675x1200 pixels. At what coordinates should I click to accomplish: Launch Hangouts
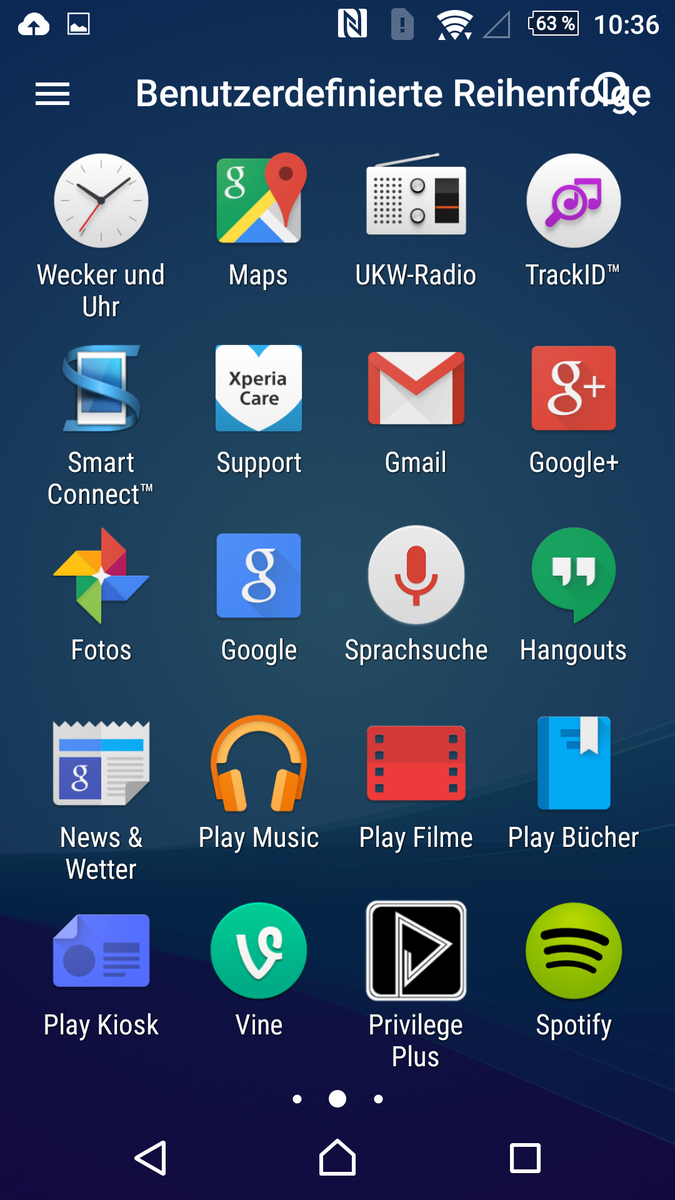pos(573,576)
